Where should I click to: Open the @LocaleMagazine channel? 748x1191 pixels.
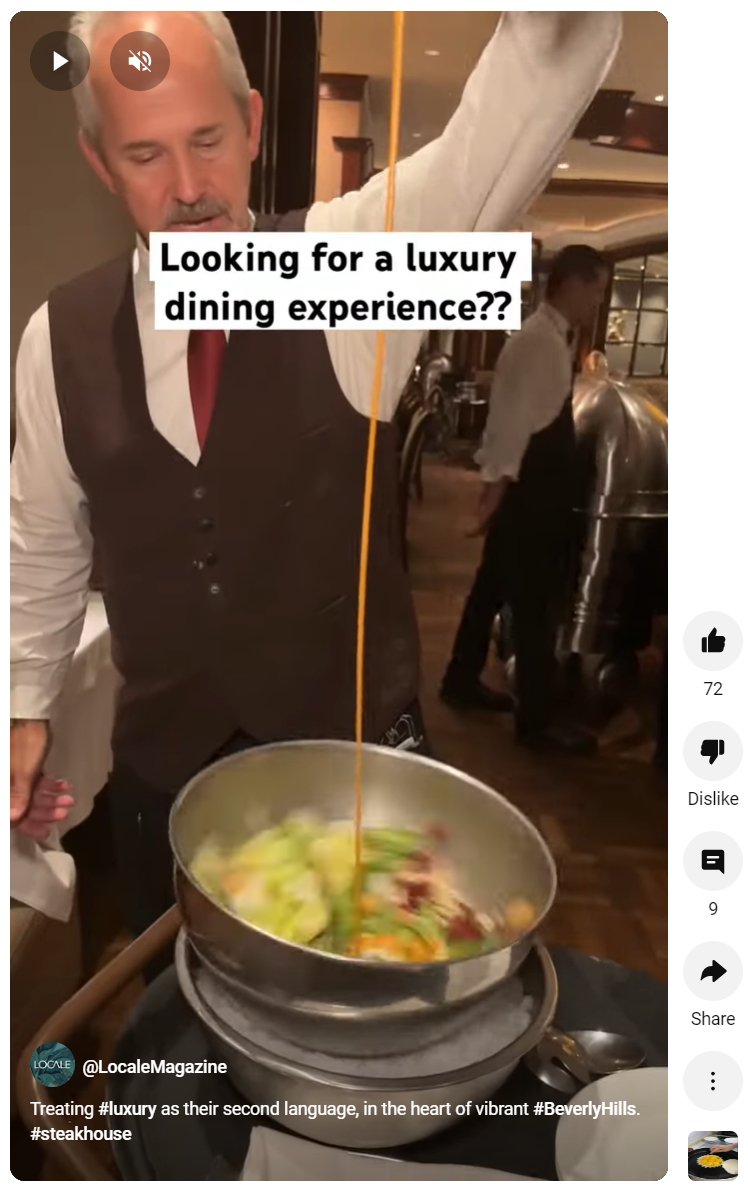(154, 1067)
